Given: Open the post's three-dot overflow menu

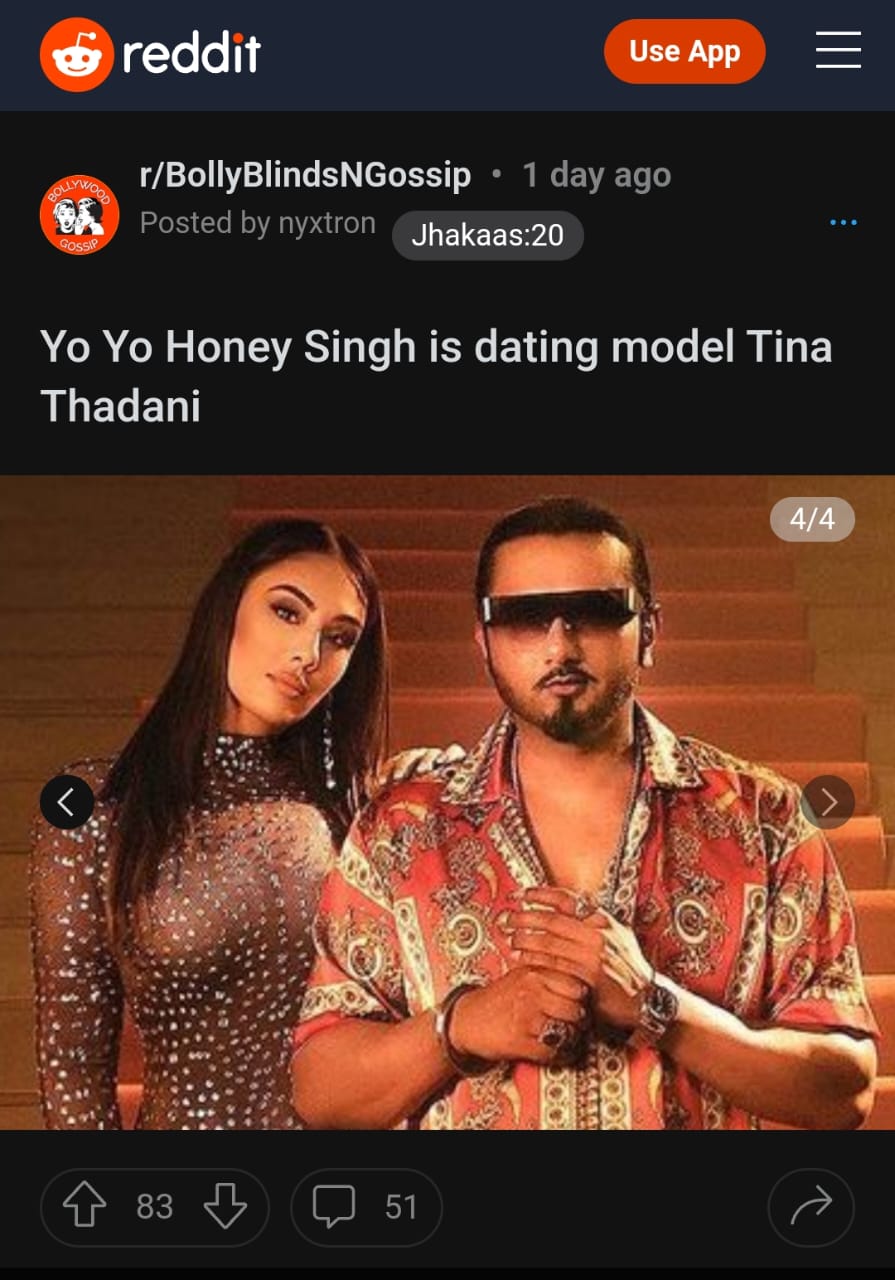Looking at the screenshot, I should click(843, 222).
